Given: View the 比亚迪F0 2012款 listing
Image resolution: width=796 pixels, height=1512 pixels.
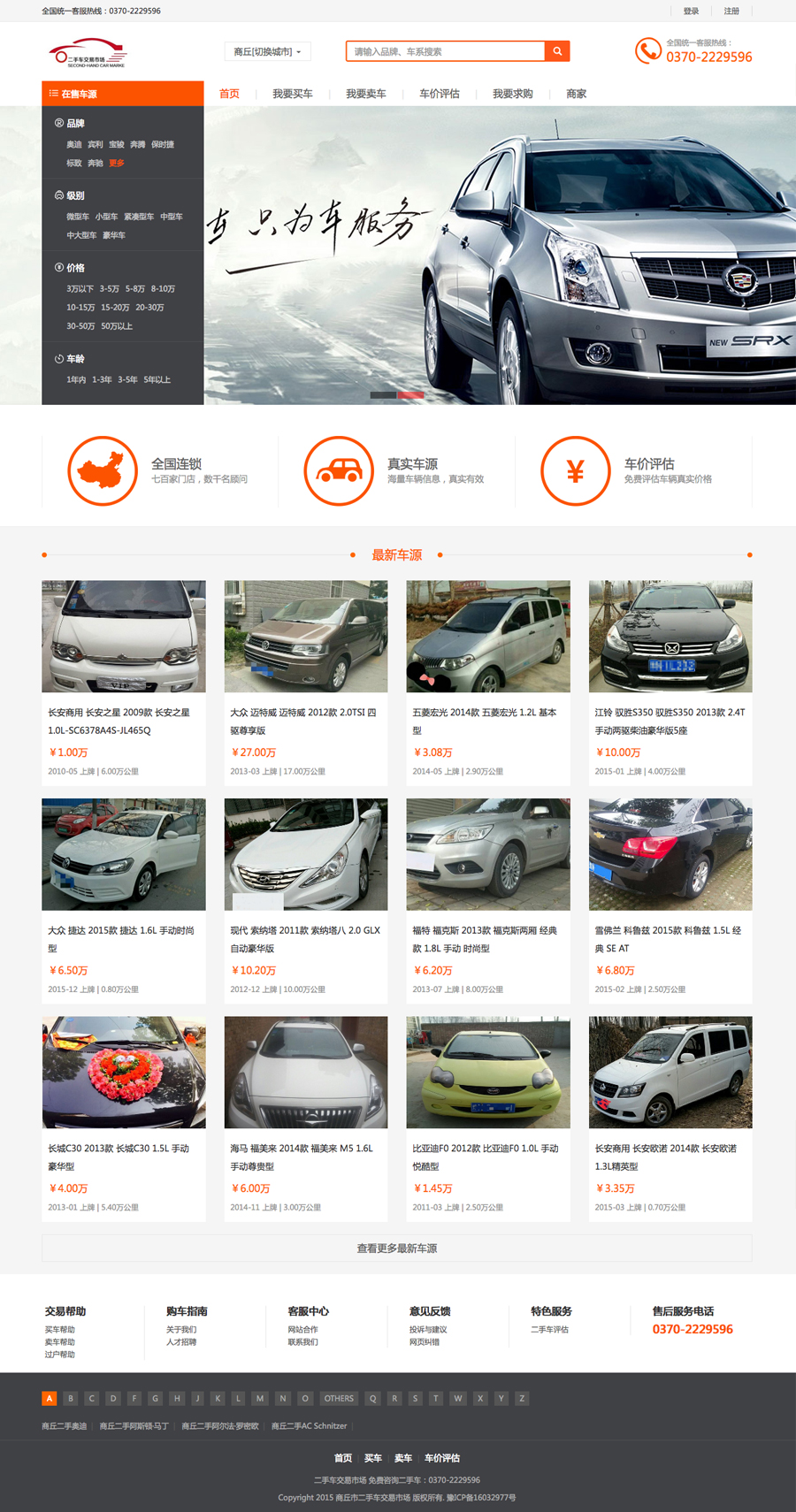Looking at the screenshot, I should (487, 1157).
